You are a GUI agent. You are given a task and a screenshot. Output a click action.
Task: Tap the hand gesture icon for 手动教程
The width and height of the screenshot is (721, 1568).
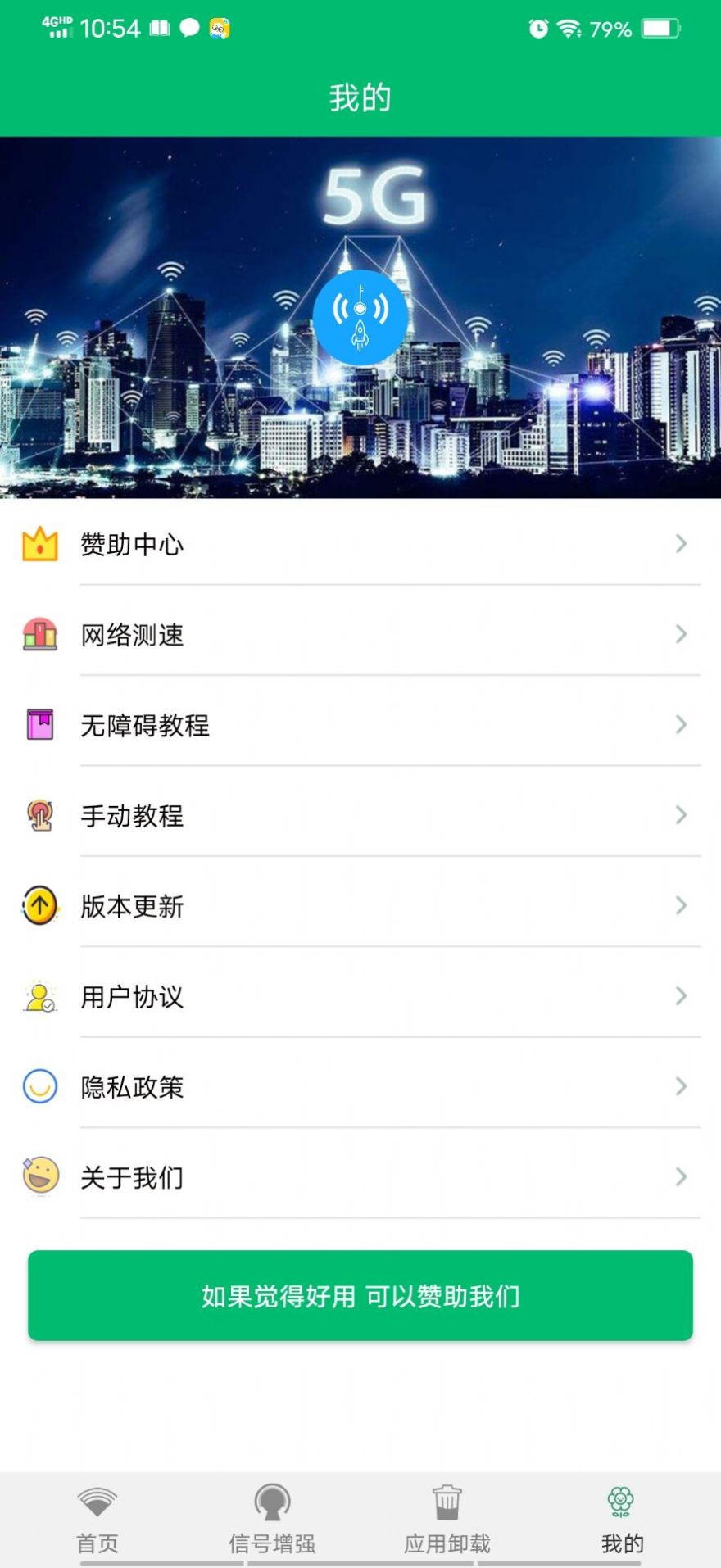40,815
